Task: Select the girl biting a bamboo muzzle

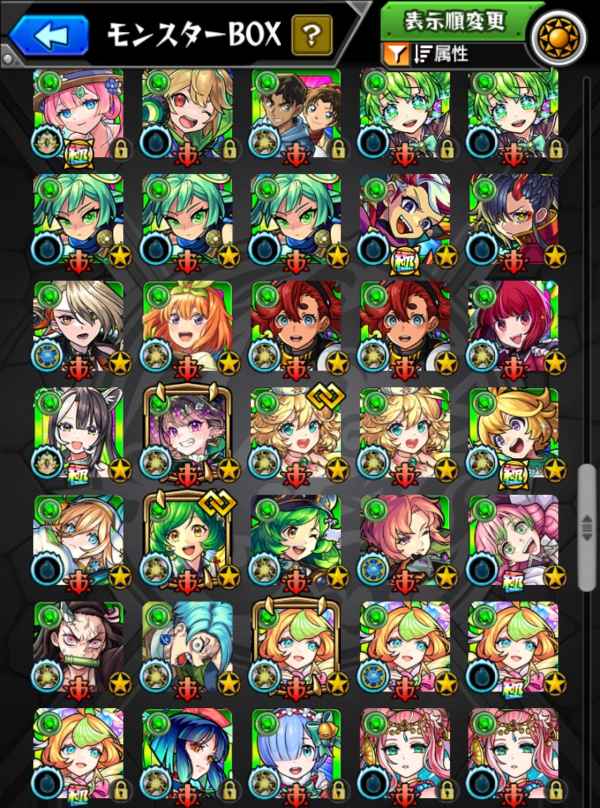Action: [78, 648]
